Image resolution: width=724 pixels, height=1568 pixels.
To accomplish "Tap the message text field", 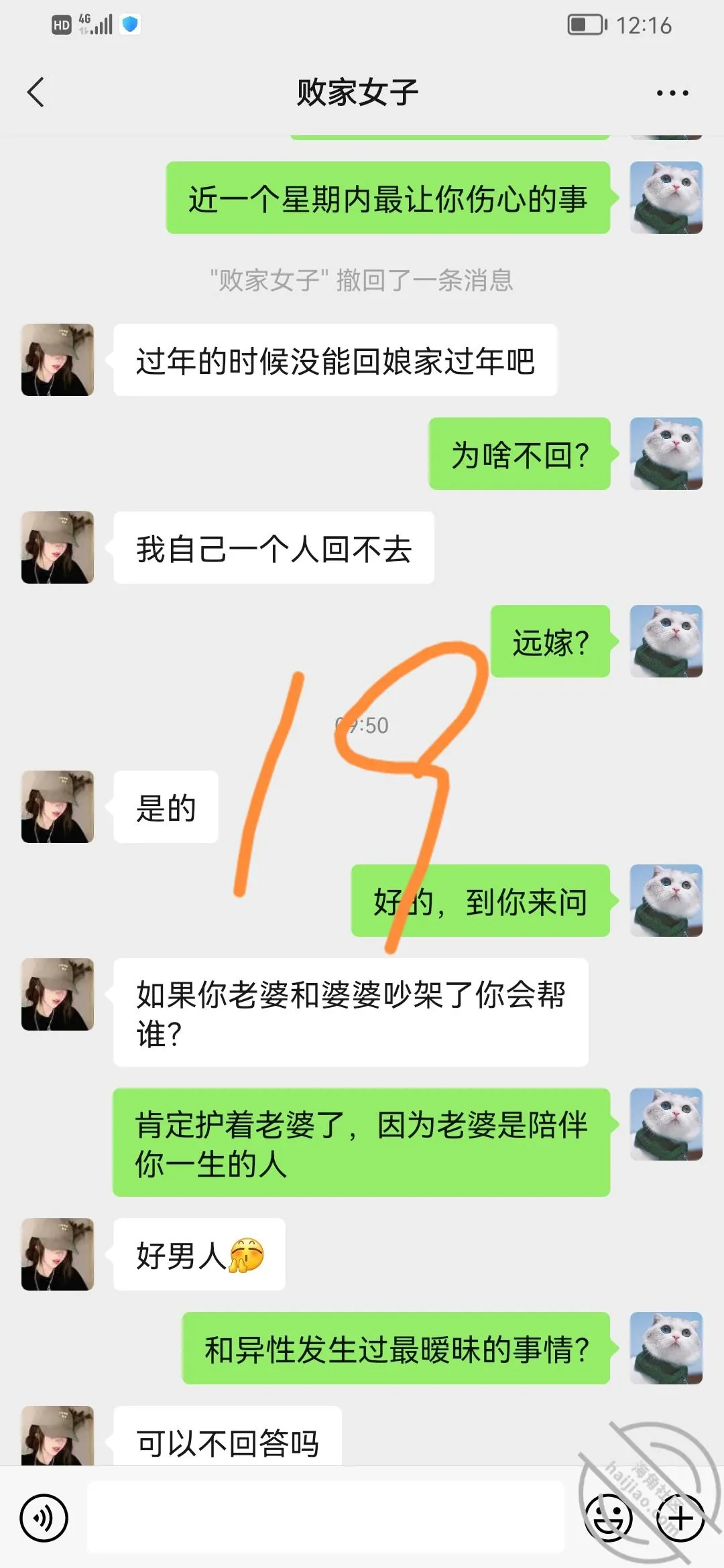I will (x=326, y=1518).
